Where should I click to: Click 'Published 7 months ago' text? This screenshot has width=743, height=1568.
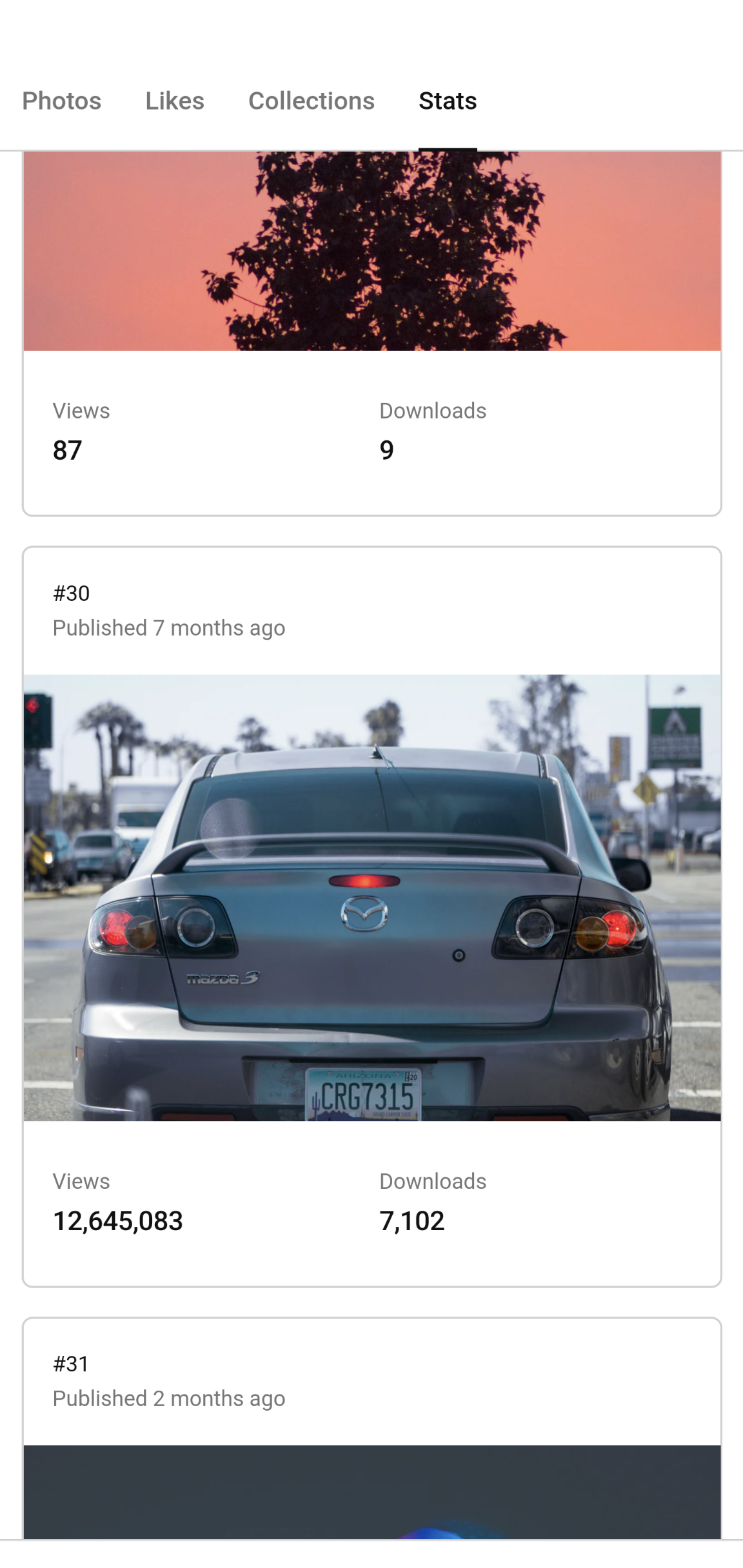[x=169, y=627]
